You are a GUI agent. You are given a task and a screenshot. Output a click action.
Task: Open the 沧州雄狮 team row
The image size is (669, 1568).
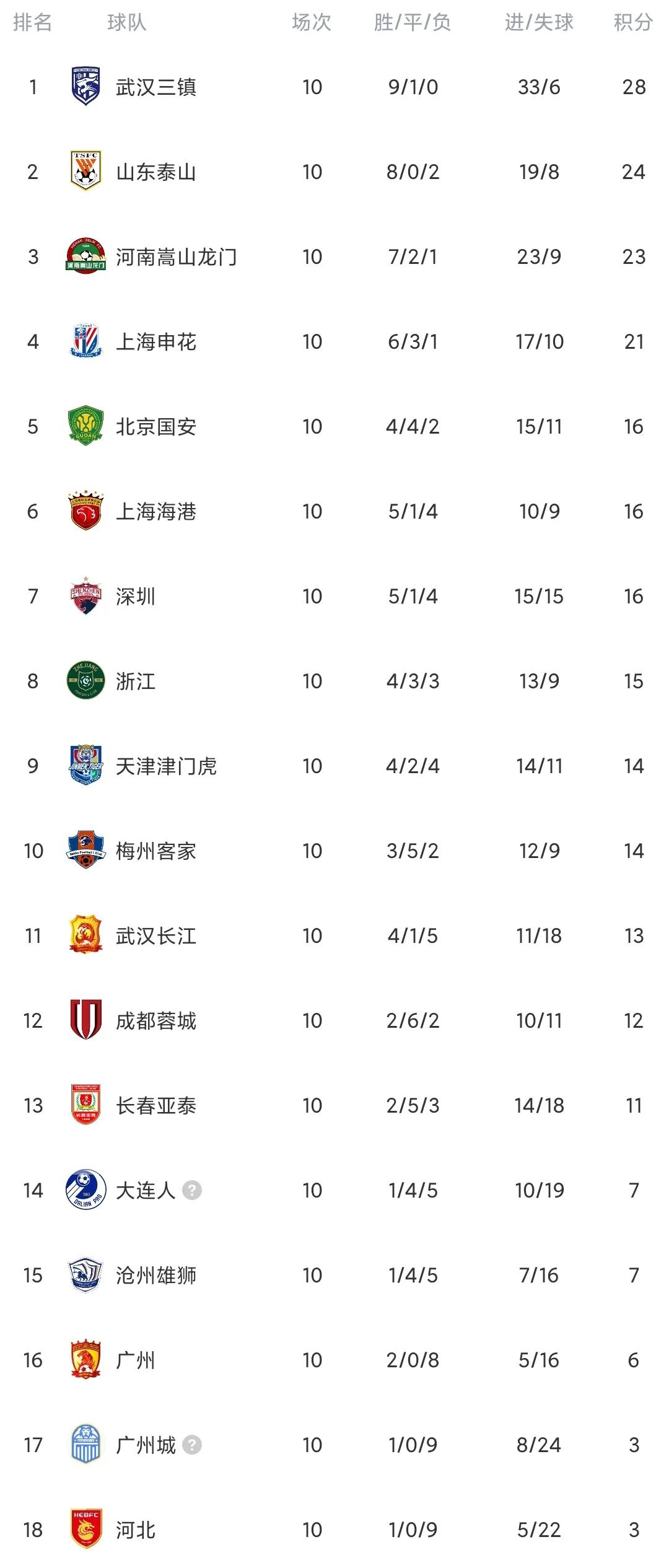pos(156,1276)
